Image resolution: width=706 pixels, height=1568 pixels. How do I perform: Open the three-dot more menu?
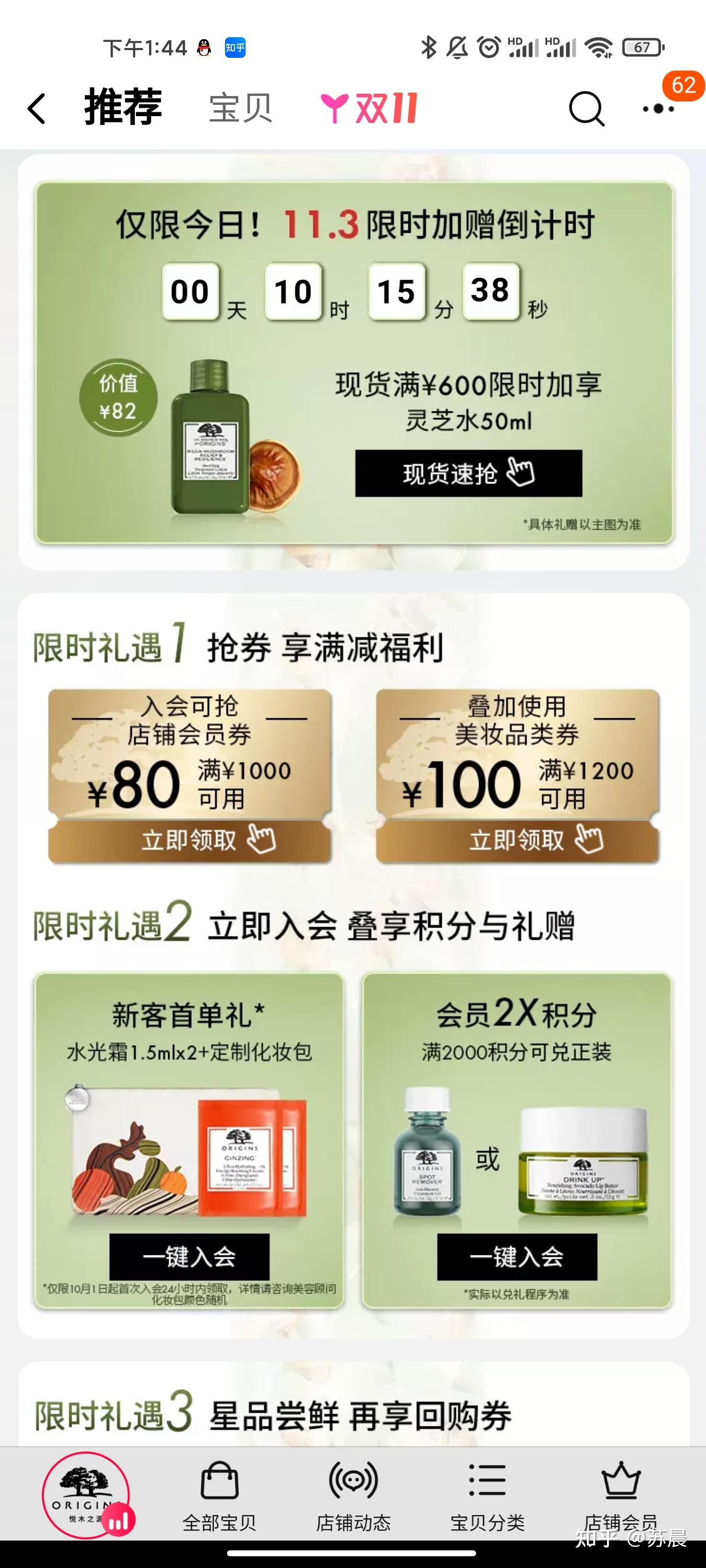[x=658, y=109]
